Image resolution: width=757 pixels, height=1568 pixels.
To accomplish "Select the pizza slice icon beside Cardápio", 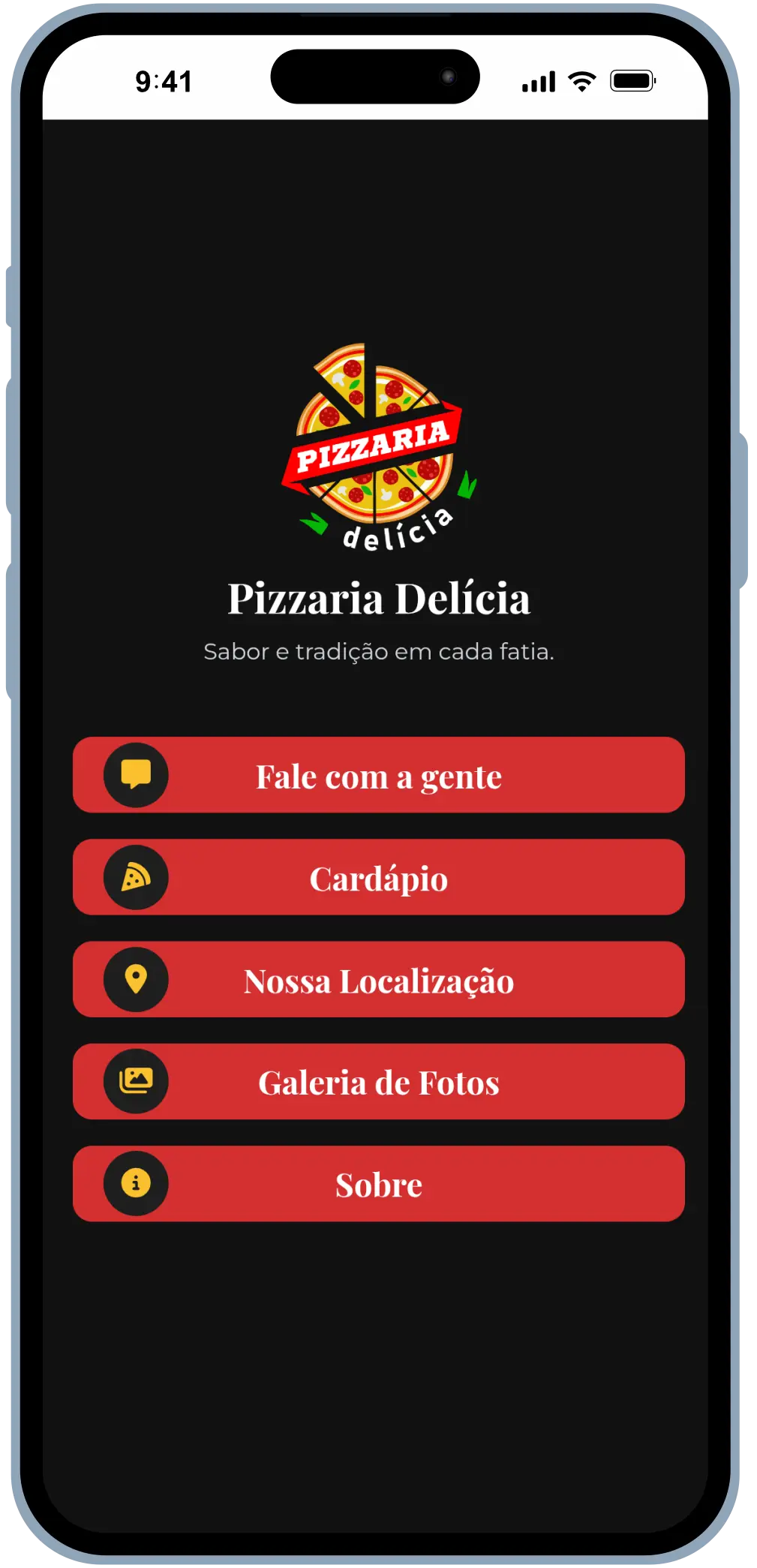I will (135, 878).
